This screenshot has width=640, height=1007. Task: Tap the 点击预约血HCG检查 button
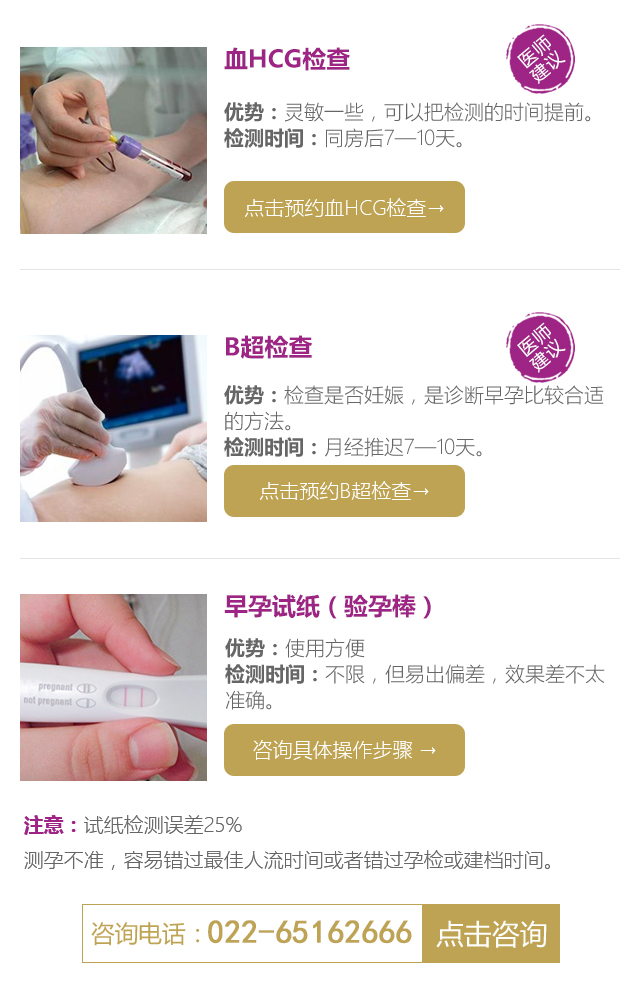[x=344, y=207]
